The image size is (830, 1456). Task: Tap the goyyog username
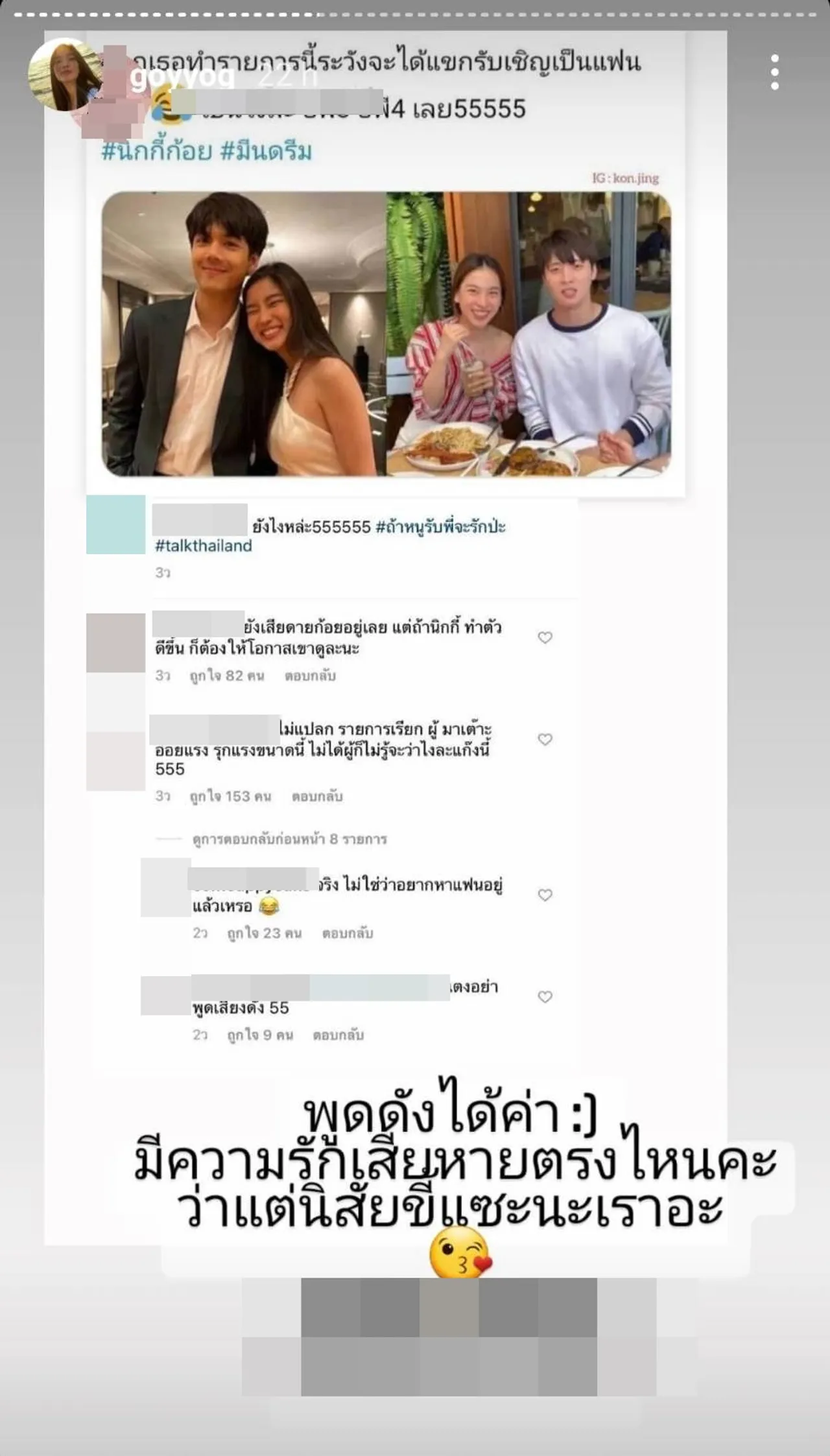182,78
